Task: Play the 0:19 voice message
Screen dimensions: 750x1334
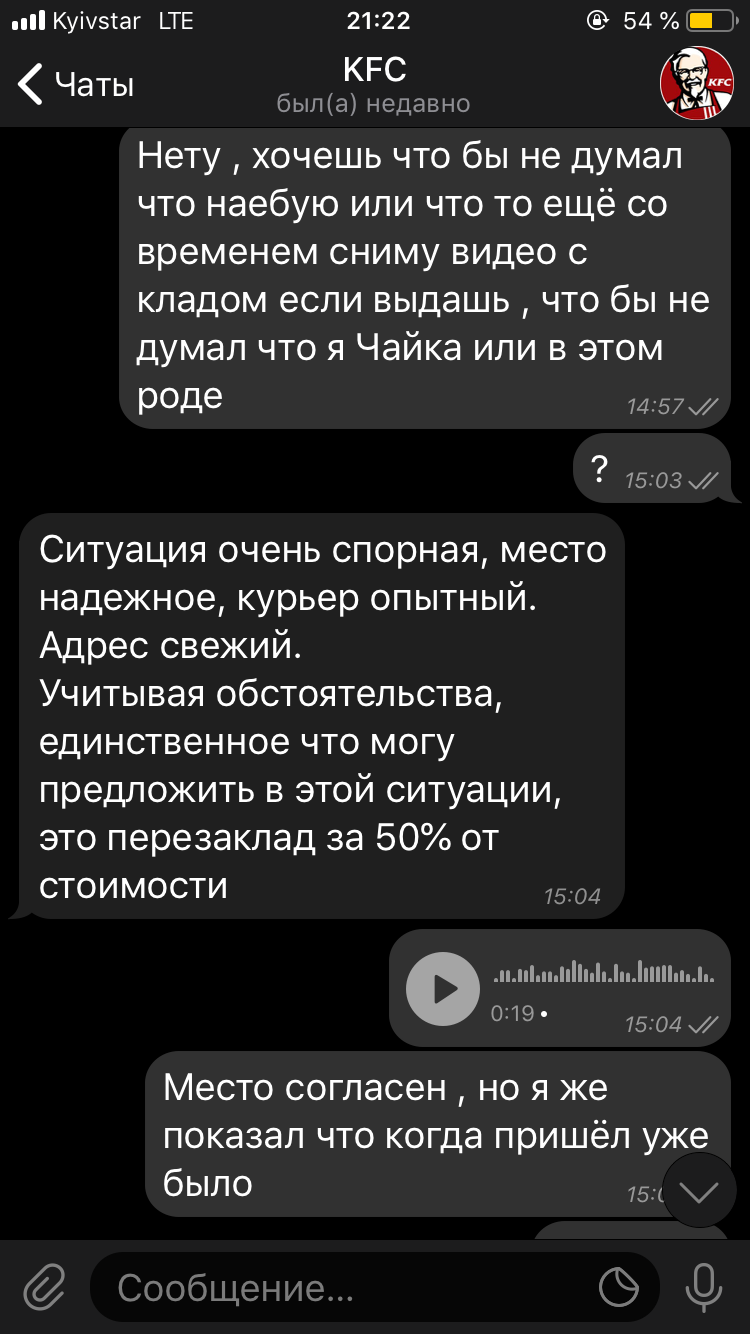Action: coord(443,989)
